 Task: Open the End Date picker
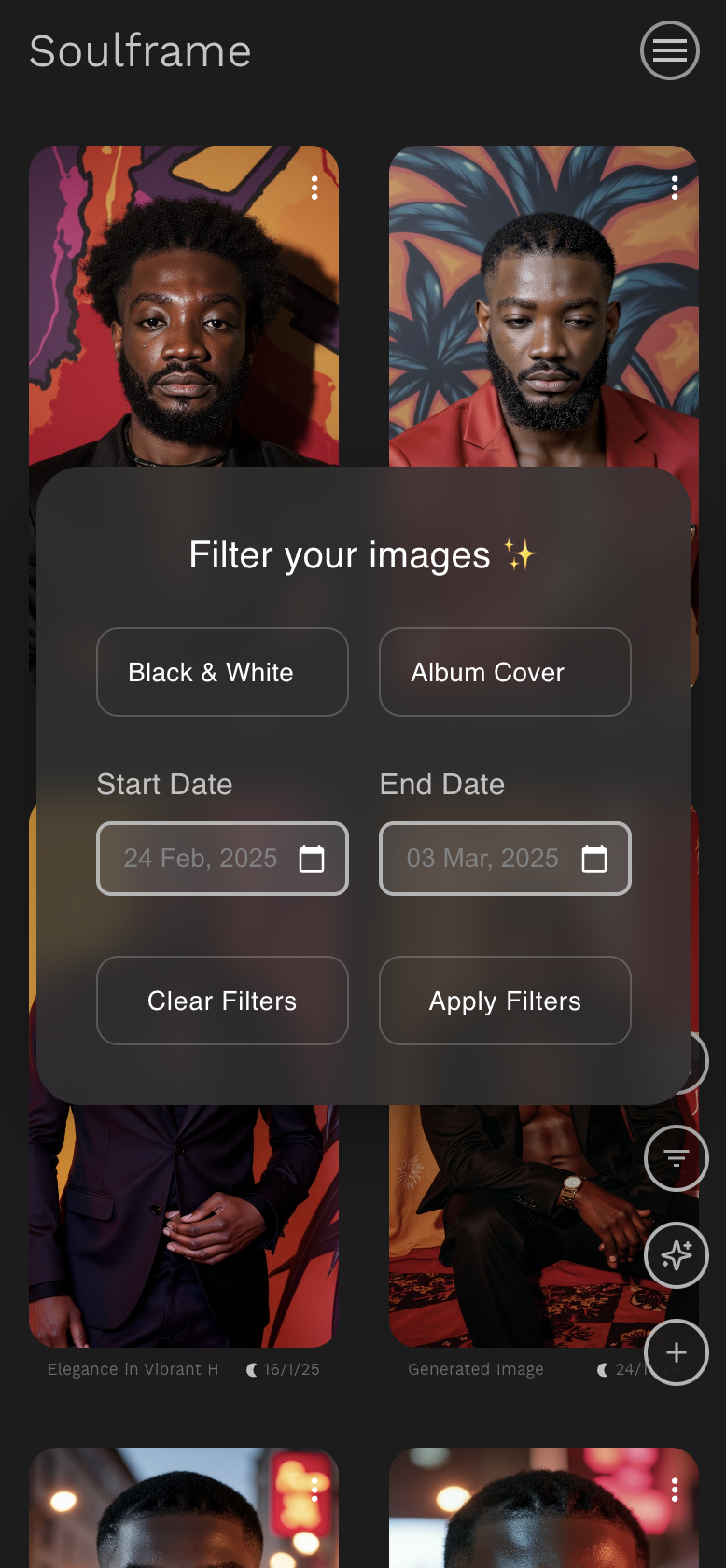tap(593, 859)
